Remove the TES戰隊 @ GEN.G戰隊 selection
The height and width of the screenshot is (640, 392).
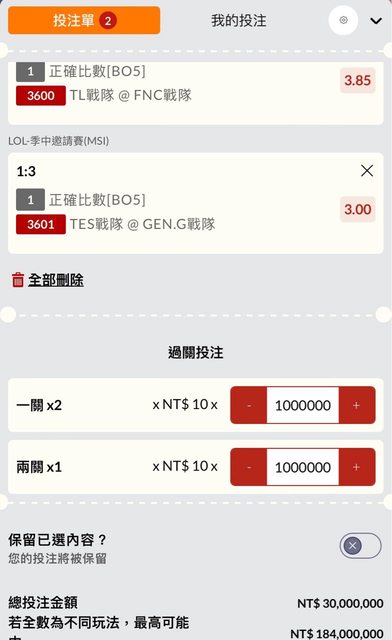[367, 171]
